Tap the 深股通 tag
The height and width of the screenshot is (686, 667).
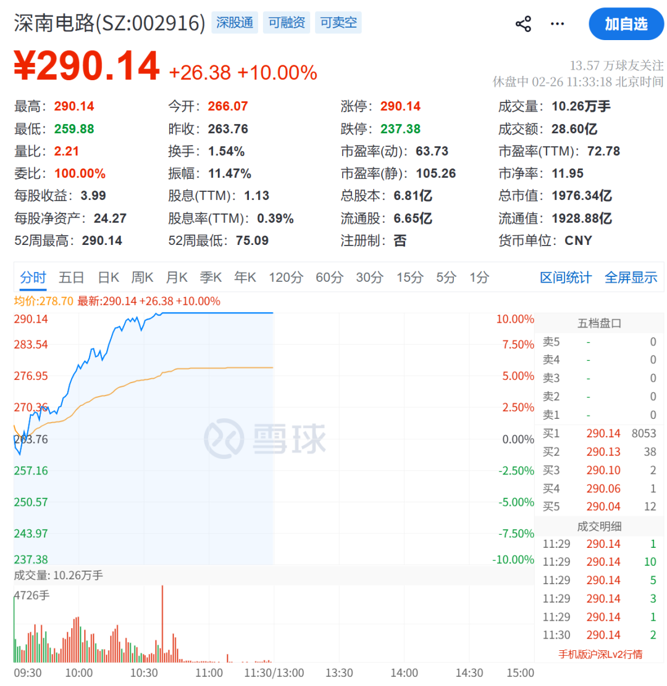pyautogui.click(x=235, y=22)
